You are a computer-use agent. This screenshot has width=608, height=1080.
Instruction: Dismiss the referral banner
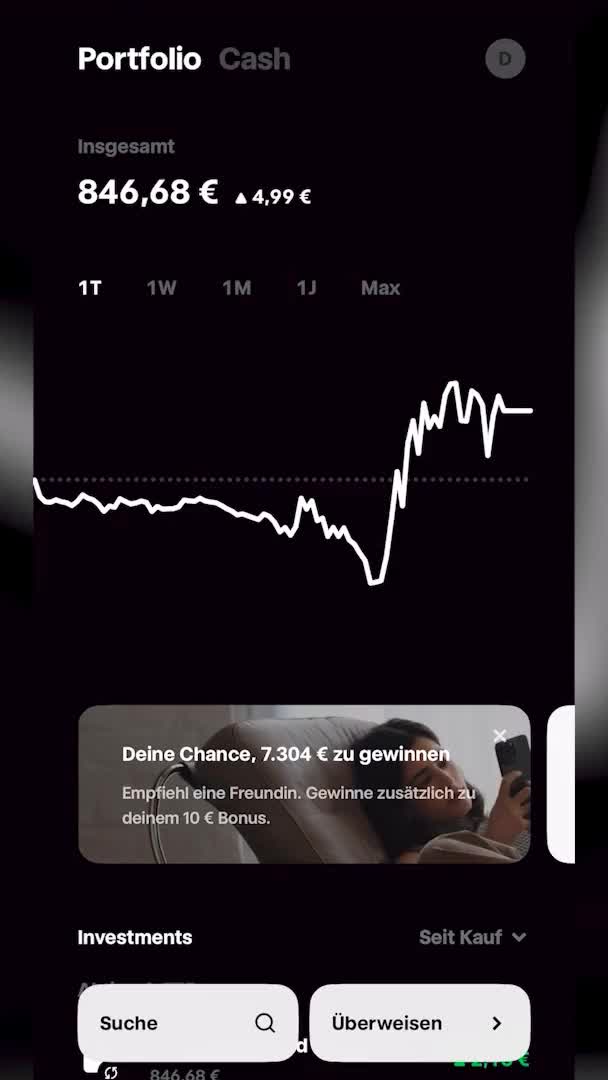point(500,736)
